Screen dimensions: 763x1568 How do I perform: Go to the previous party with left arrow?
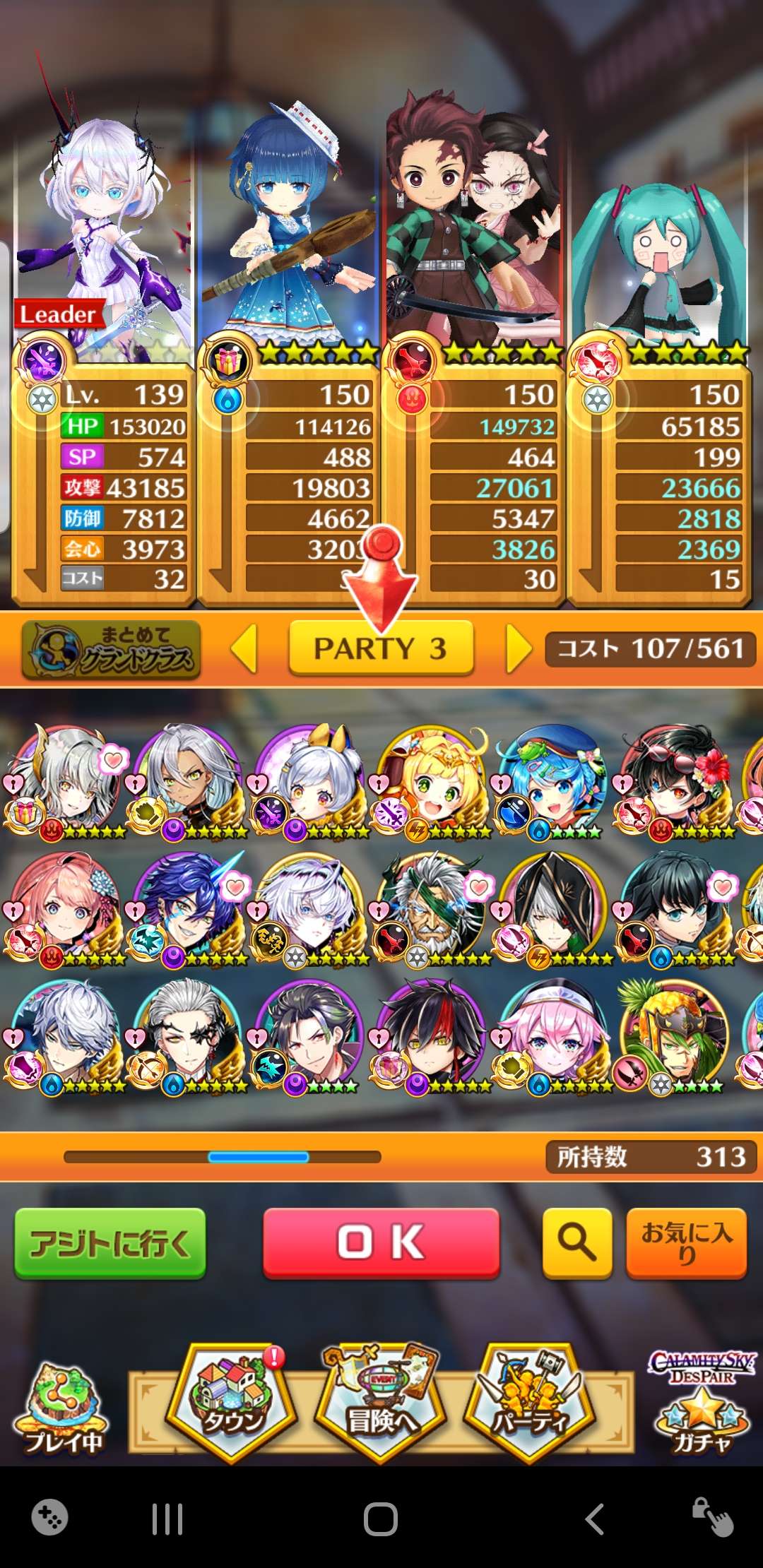point(244,648)
